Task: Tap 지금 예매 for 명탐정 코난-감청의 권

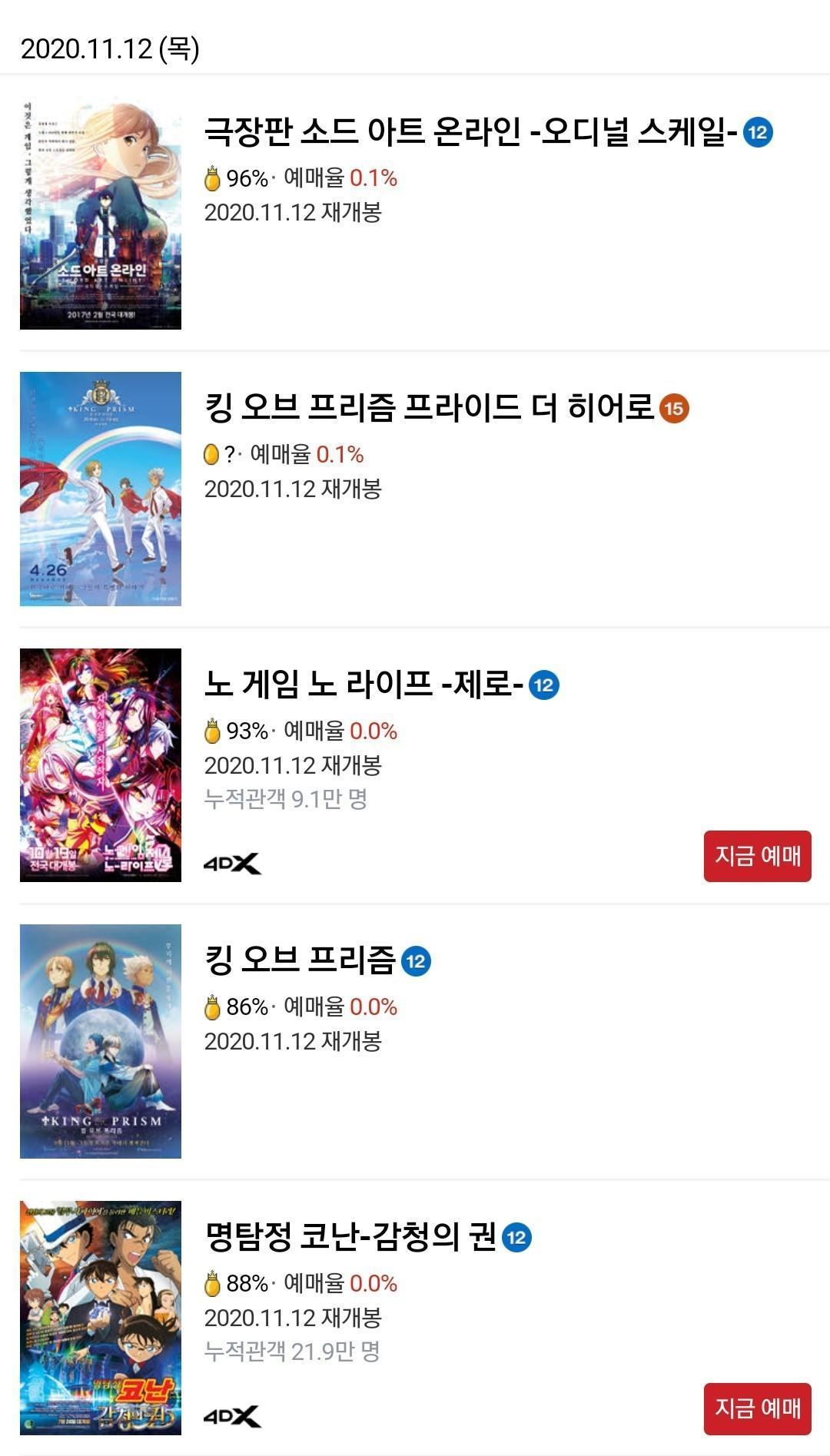Action: [756, 1408]
